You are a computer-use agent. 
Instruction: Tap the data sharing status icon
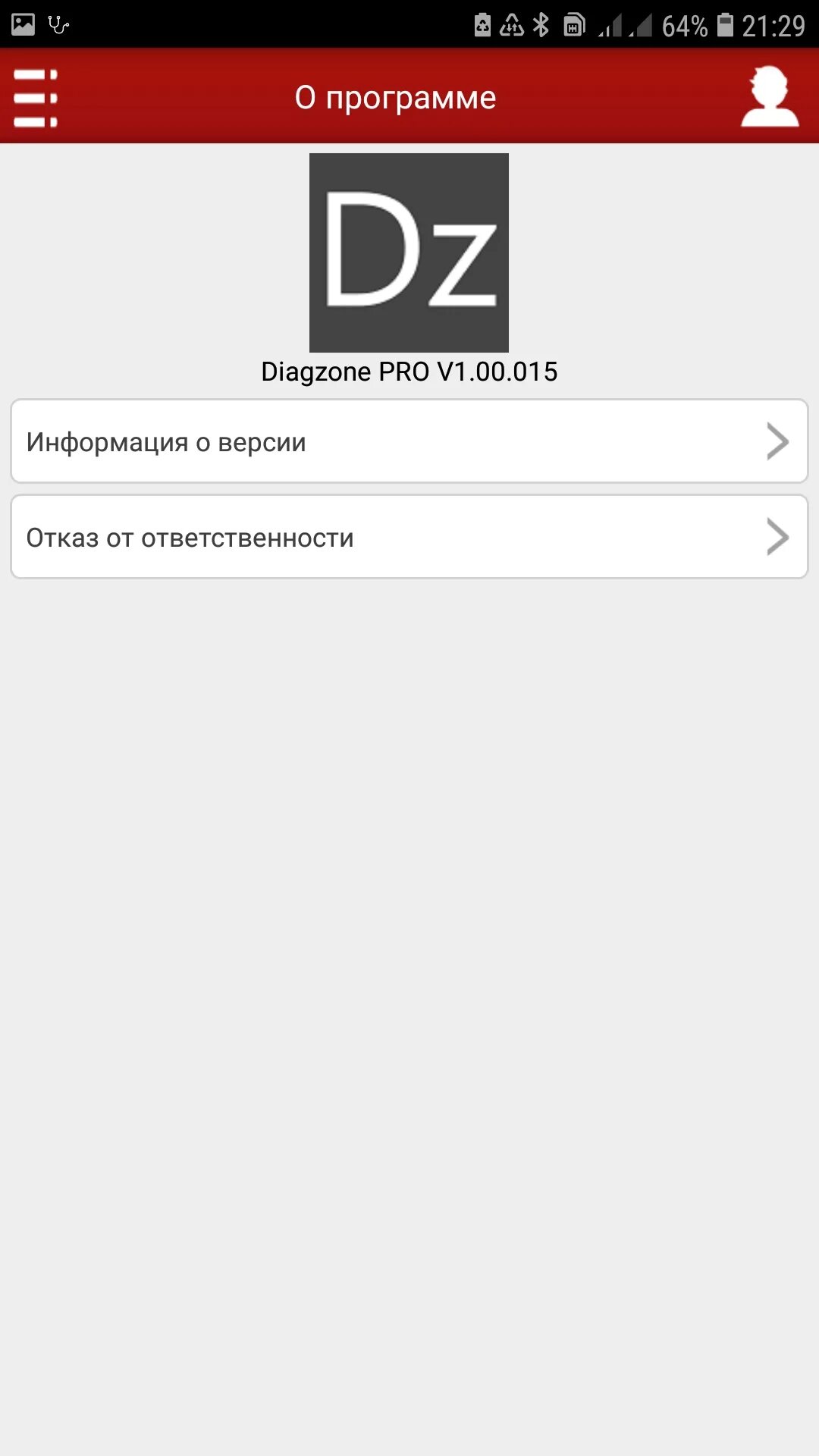click(513, 25)
